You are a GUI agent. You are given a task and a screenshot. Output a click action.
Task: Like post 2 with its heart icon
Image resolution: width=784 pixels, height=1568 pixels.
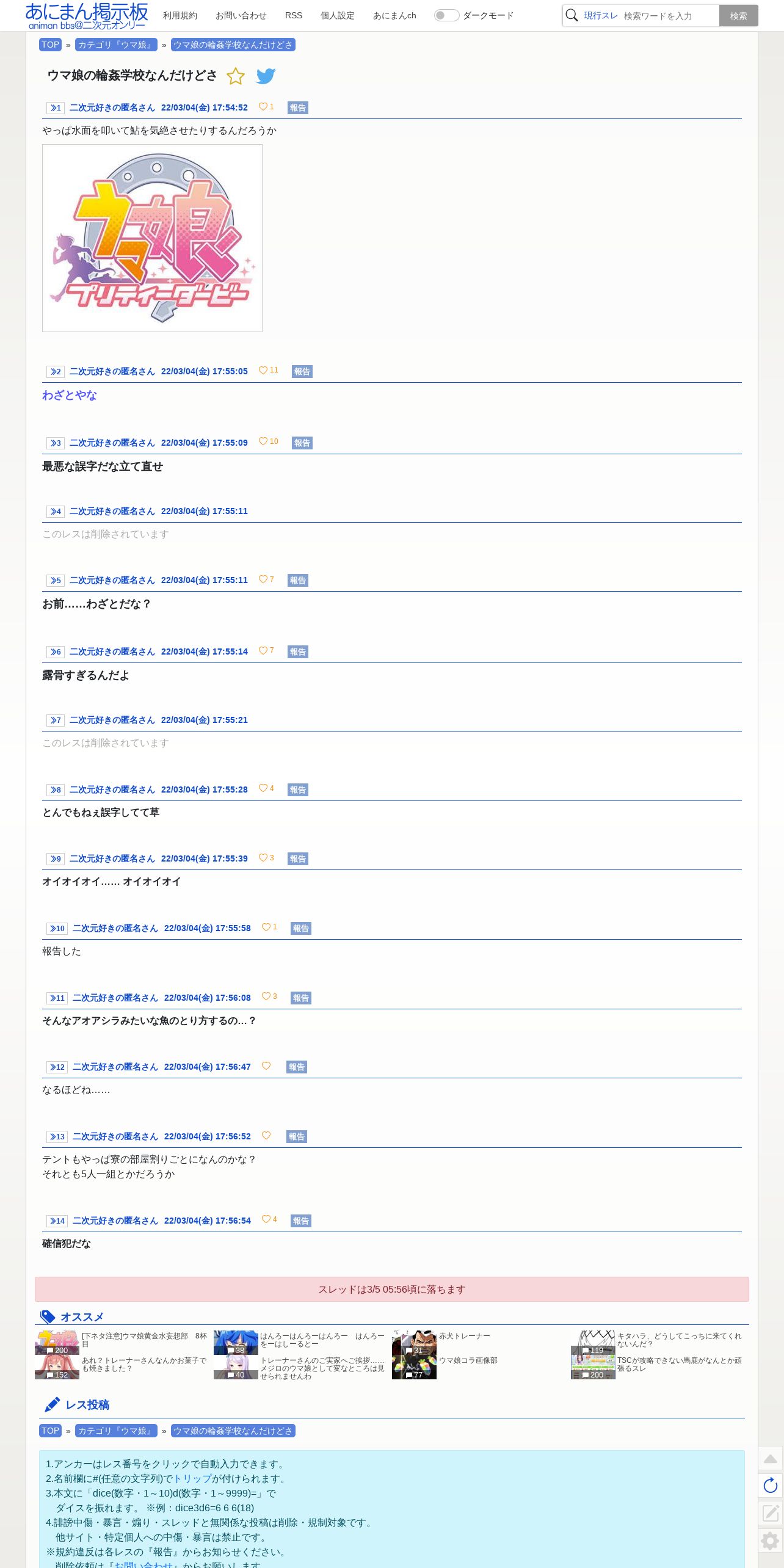pyautogui.click(x=263, y=370)
